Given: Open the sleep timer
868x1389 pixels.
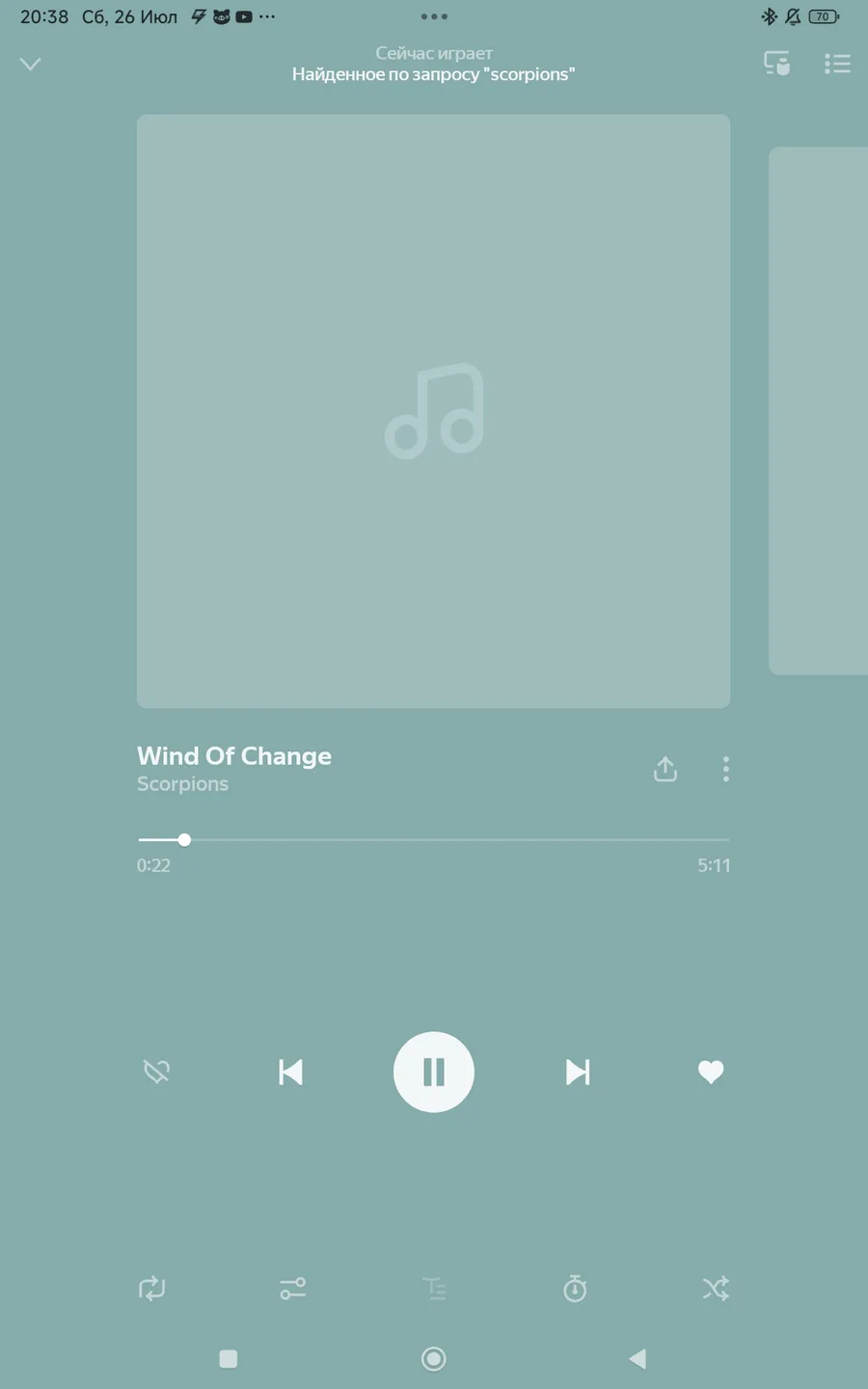Looking at the screenshot, I should click(575, 1289).
